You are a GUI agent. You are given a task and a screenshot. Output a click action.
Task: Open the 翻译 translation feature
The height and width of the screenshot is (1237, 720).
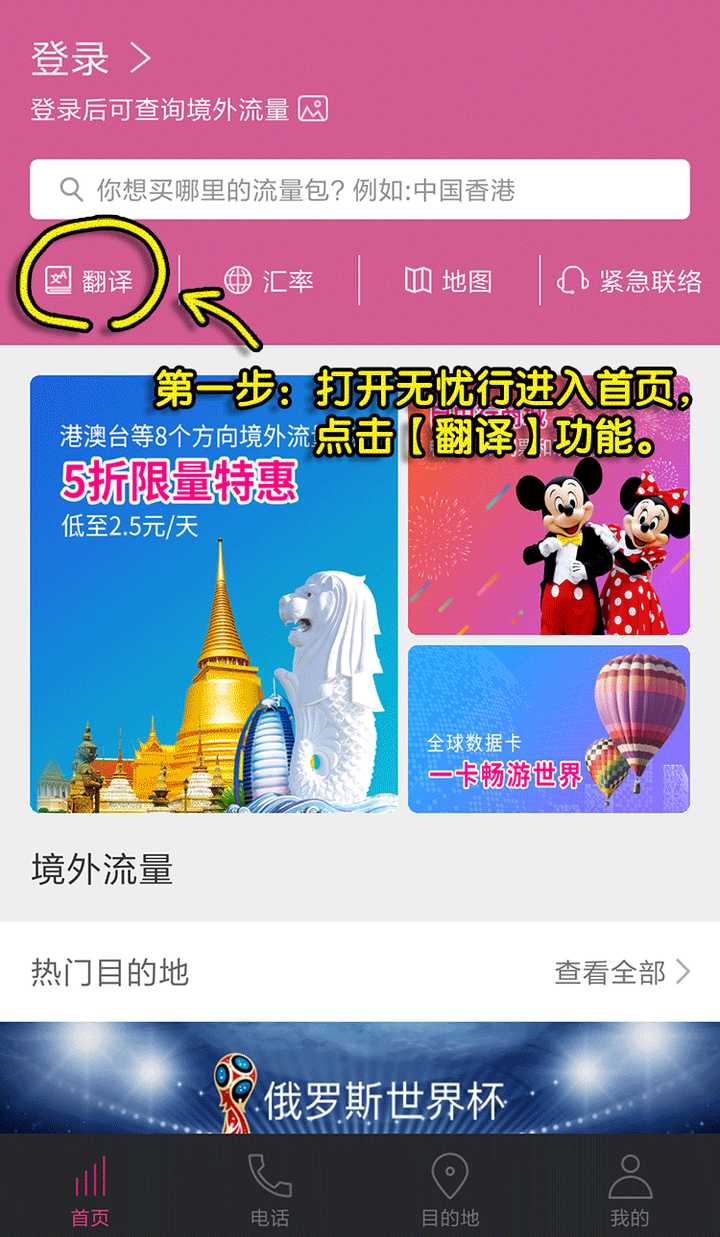(x=90, y=281)
